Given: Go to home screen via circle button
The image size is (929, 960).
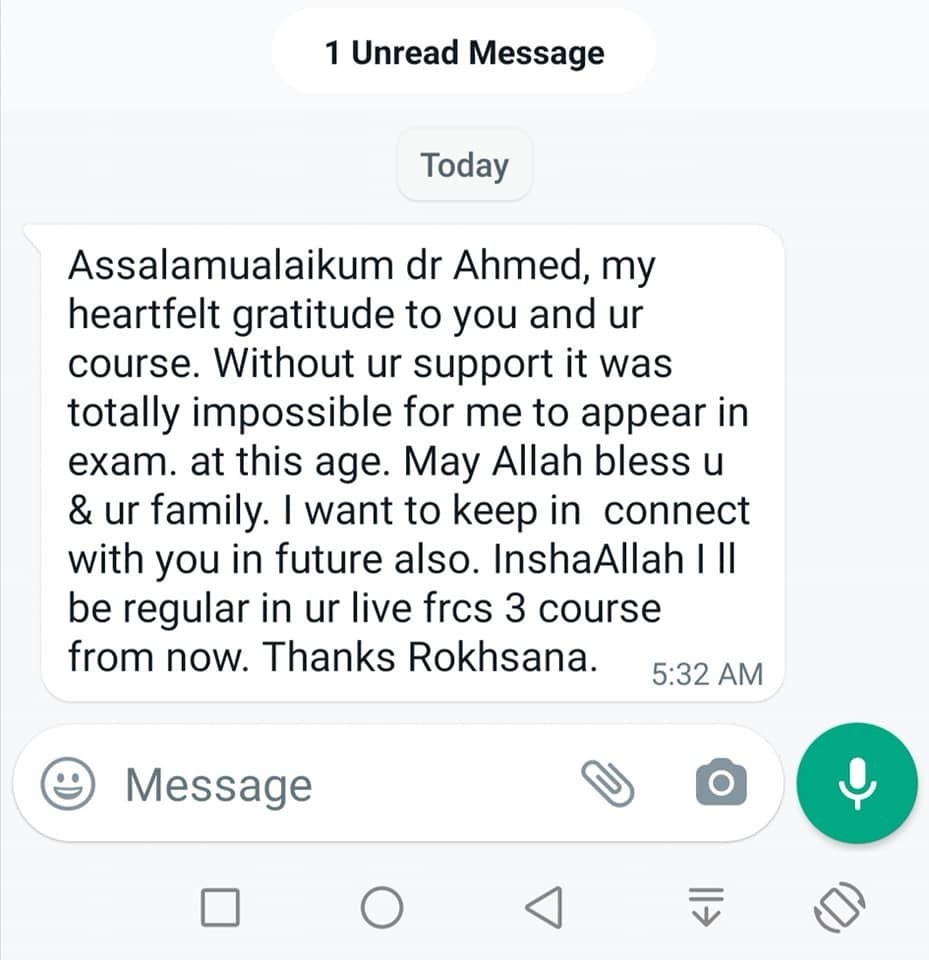Looking at the screenshot, I should tap(382, 908).
